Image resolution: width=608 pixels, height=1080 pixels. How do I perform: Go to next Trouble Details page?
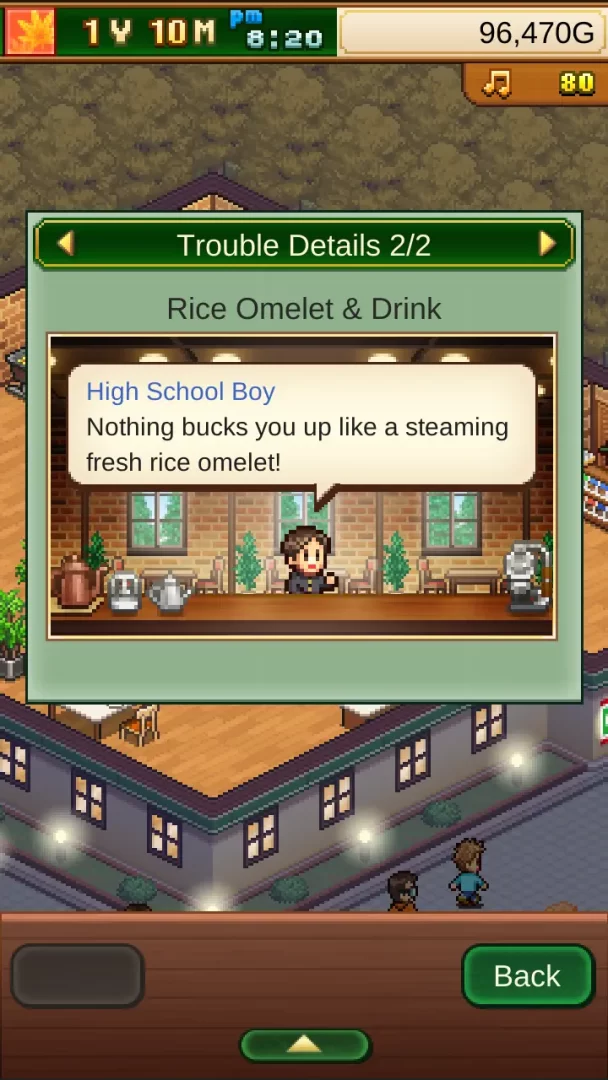[547, 244]
